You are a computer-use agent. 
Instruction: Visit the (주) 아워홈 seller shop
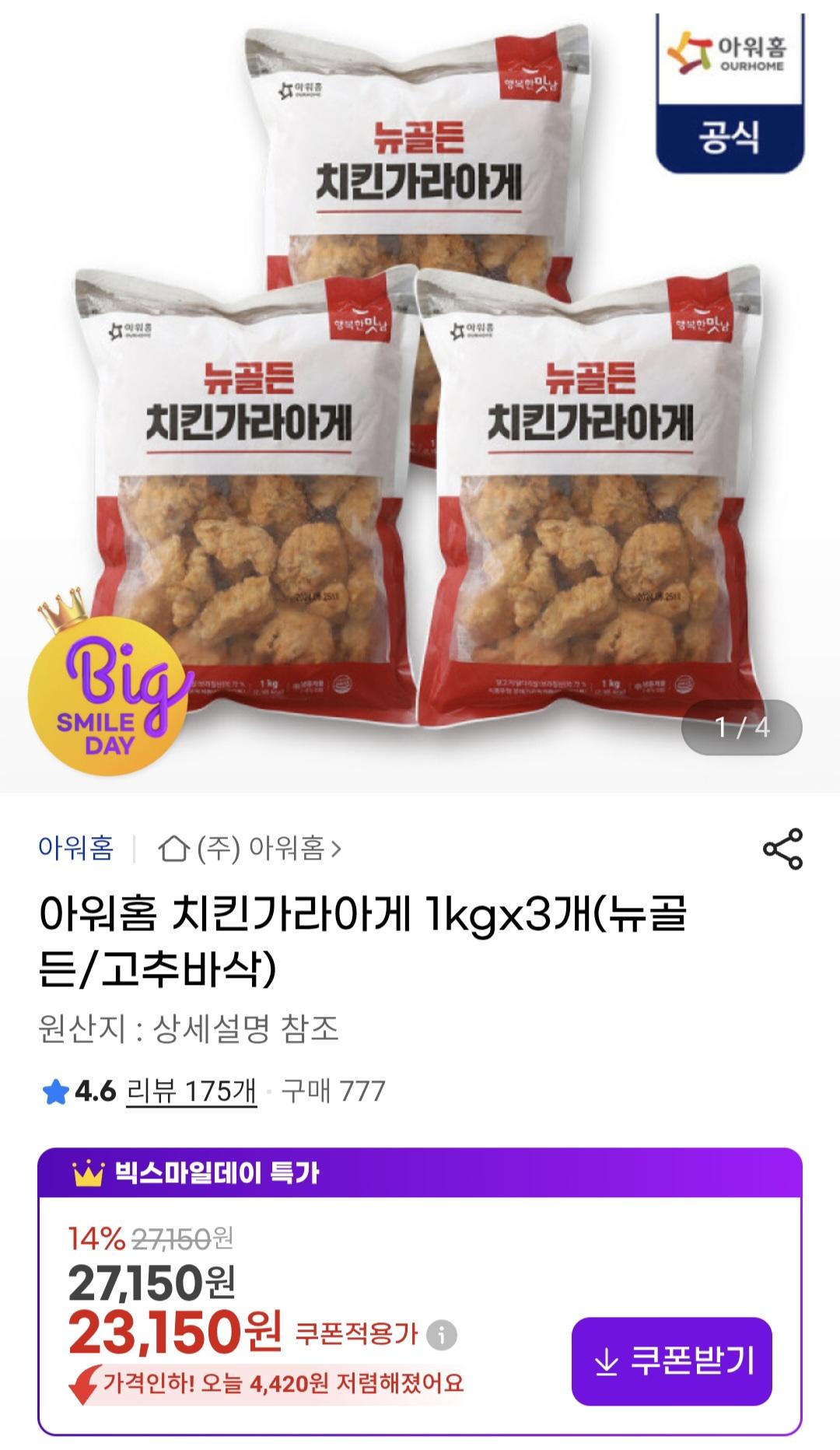click(250, 848)
